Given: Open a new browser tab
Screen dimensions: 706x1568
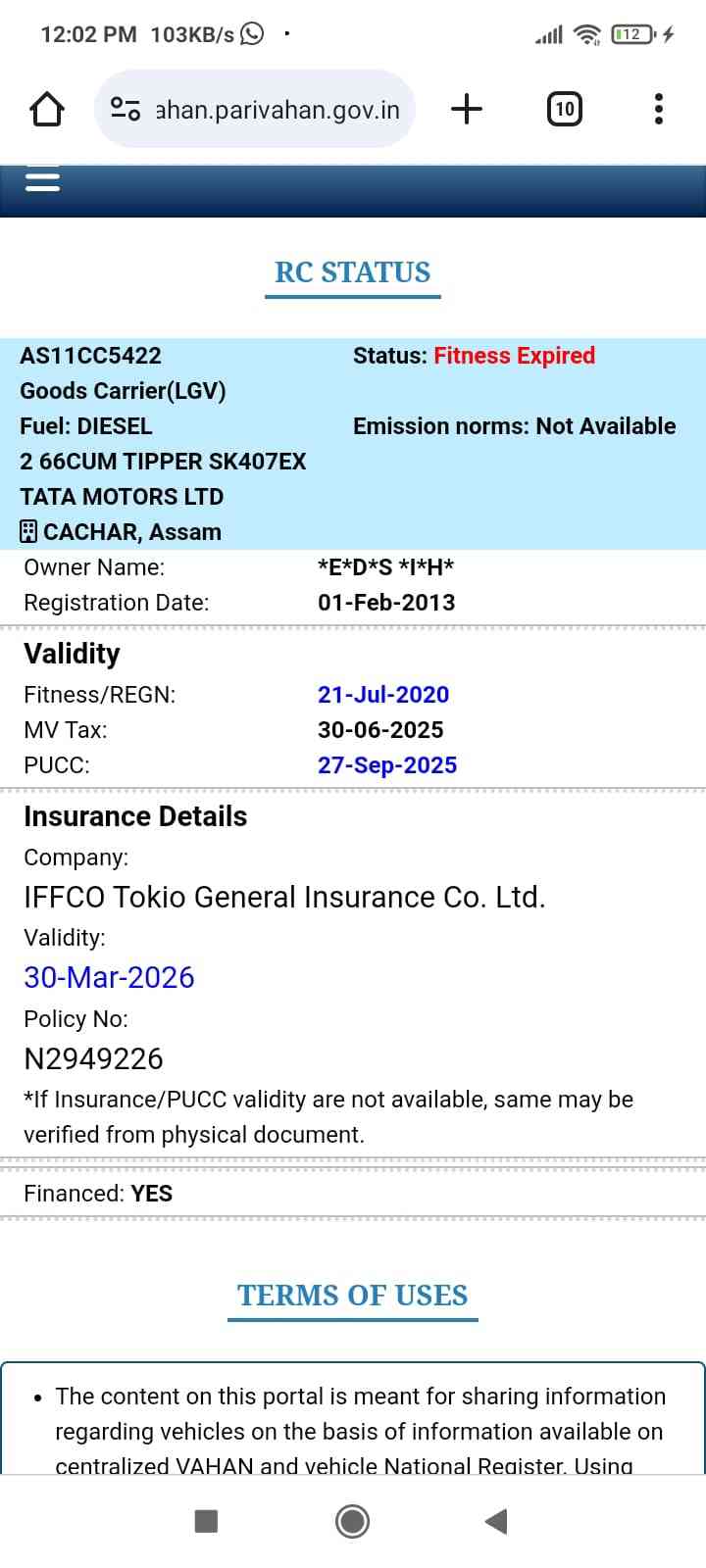Looking at the screenshot, I should [467, 109].
